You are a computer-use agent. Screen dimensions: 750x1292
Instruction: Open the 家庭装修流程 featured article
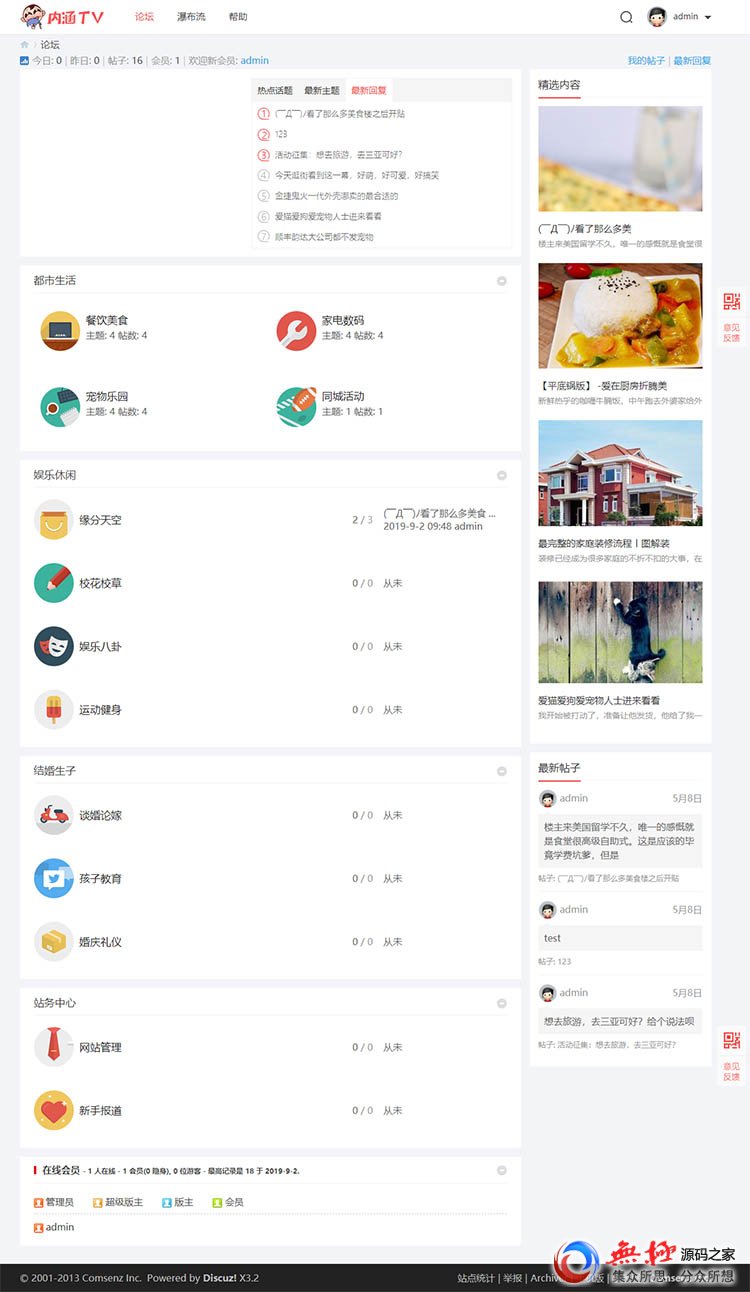(x=604, y=544)
